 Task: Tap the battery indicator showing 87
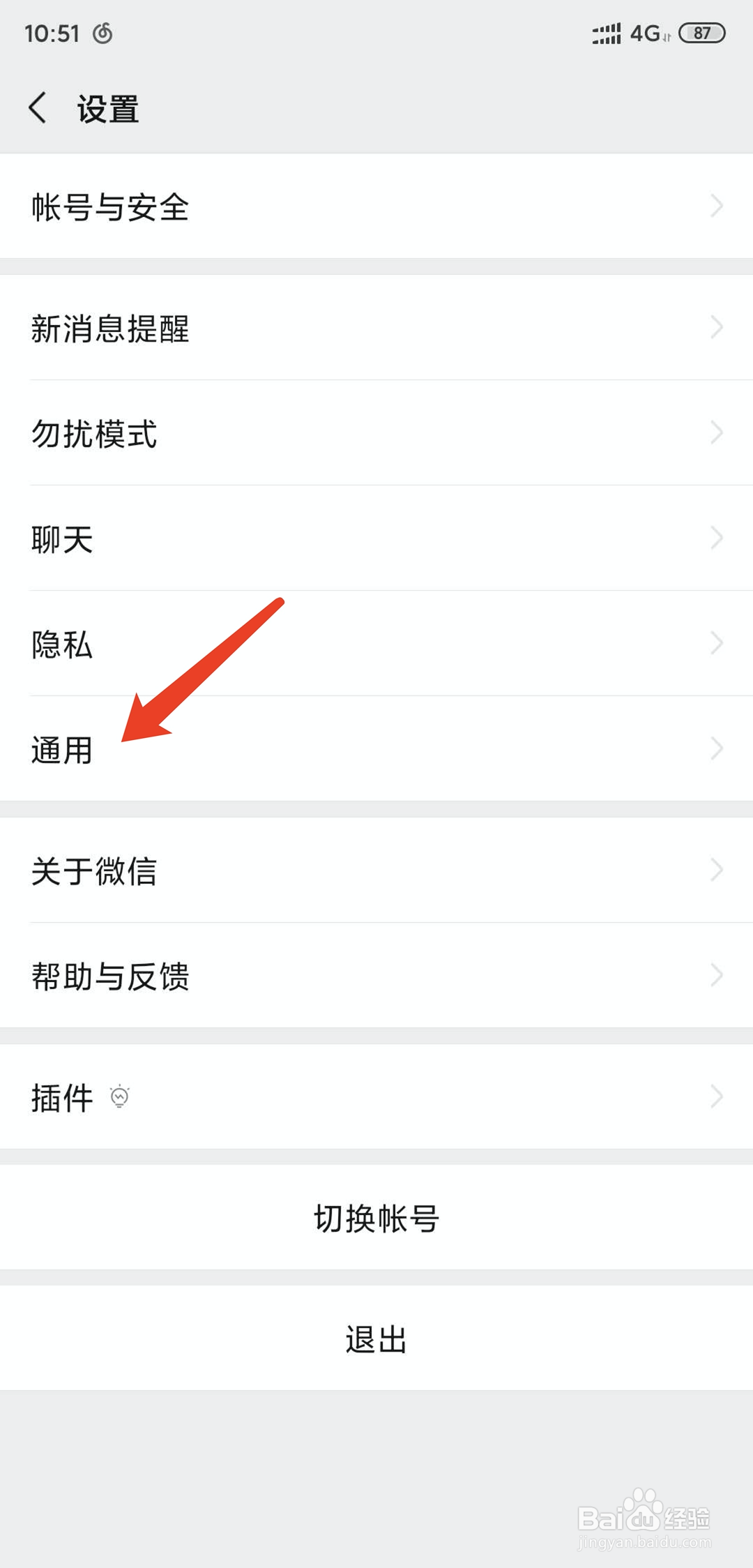700,31
